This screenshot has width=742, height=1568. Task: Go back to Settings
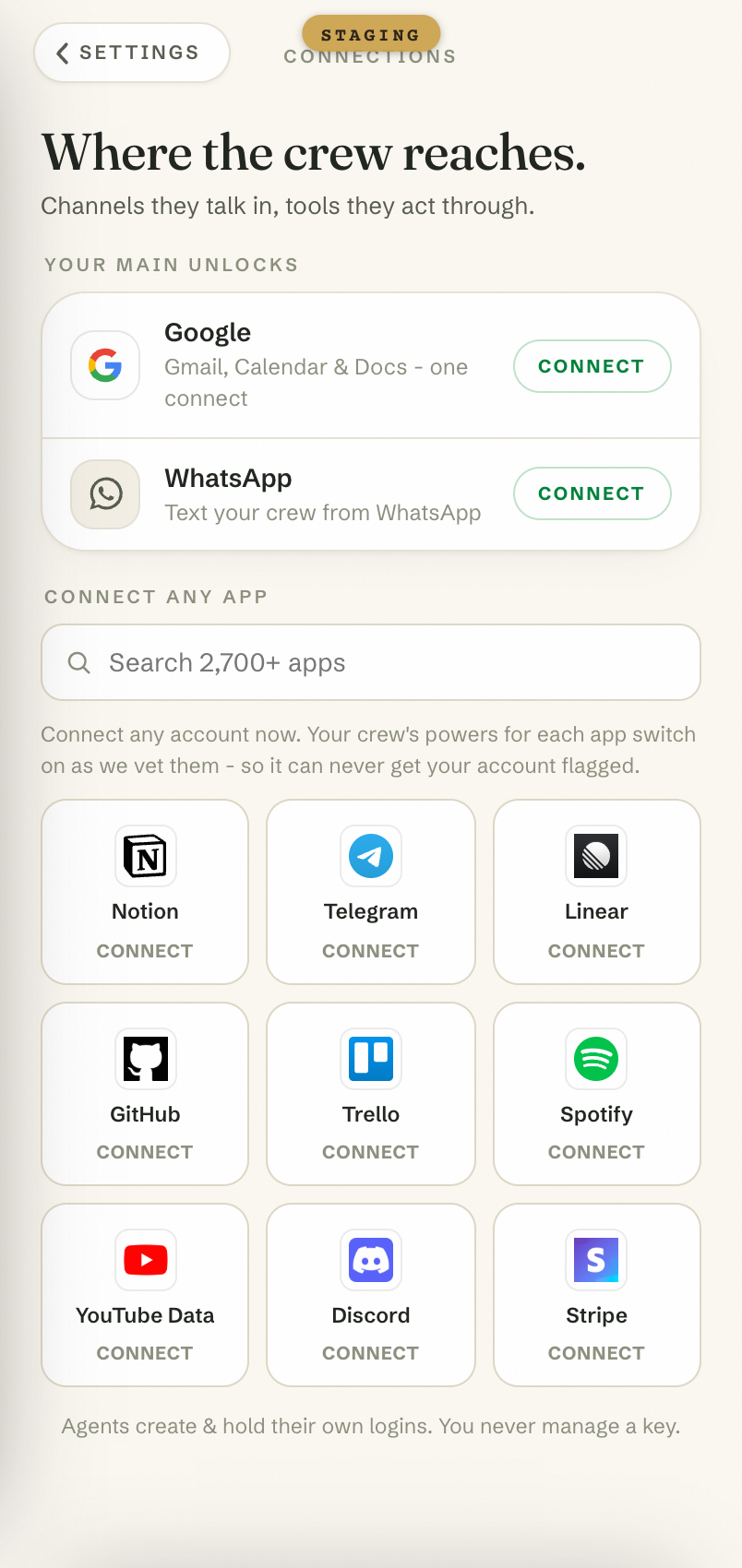pyautogui.click(x=132, y=53)
